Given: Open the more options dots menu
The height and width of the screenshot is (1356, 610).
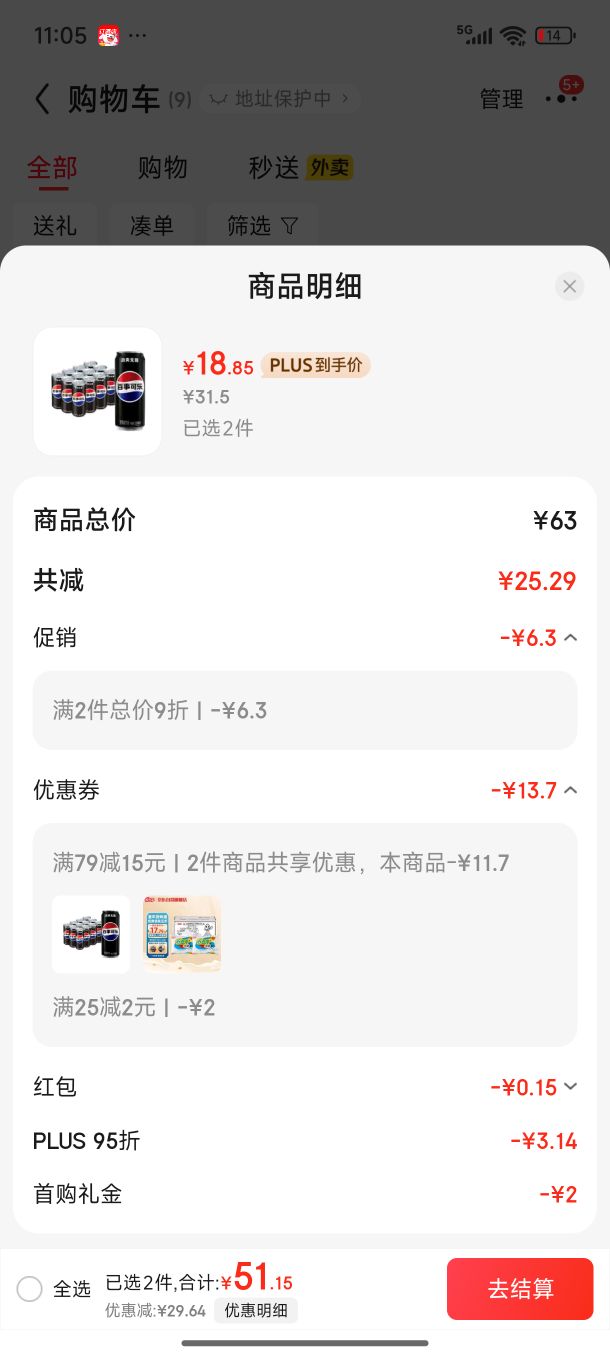Looking at the screenshot, I should coord(561,98).
